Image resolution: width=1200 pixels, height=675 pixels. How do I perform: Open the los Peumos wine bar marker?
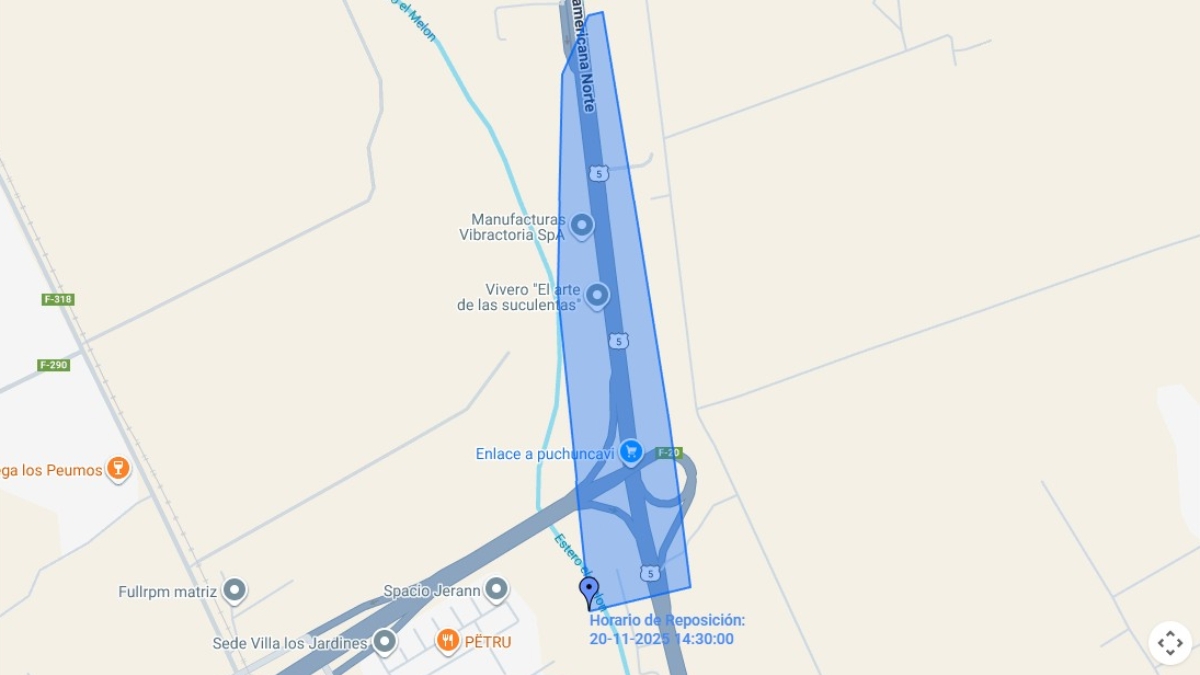(x=118, y=468)
